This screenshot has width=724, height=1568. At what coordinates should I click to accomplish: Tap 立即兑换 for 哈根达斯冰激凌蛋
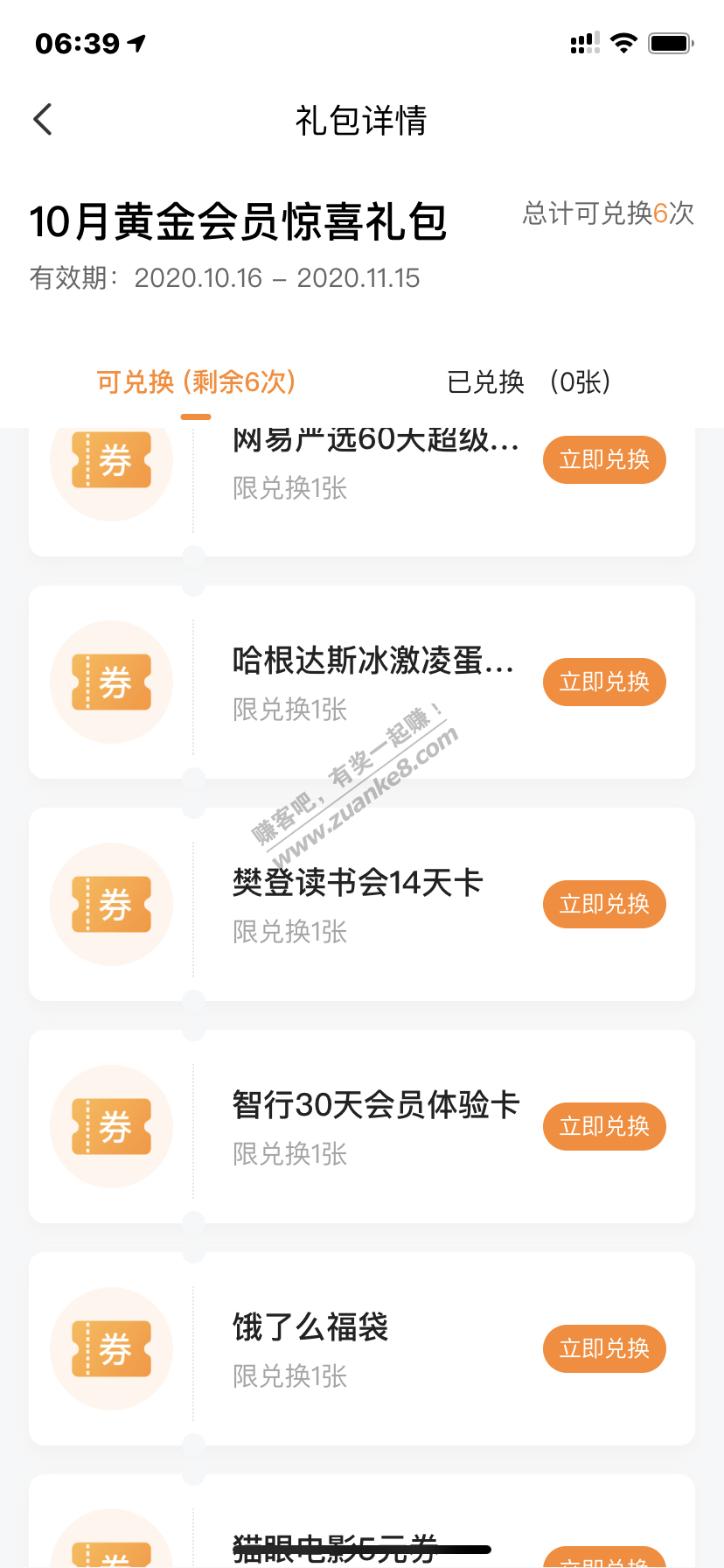(x=604, y=682)
